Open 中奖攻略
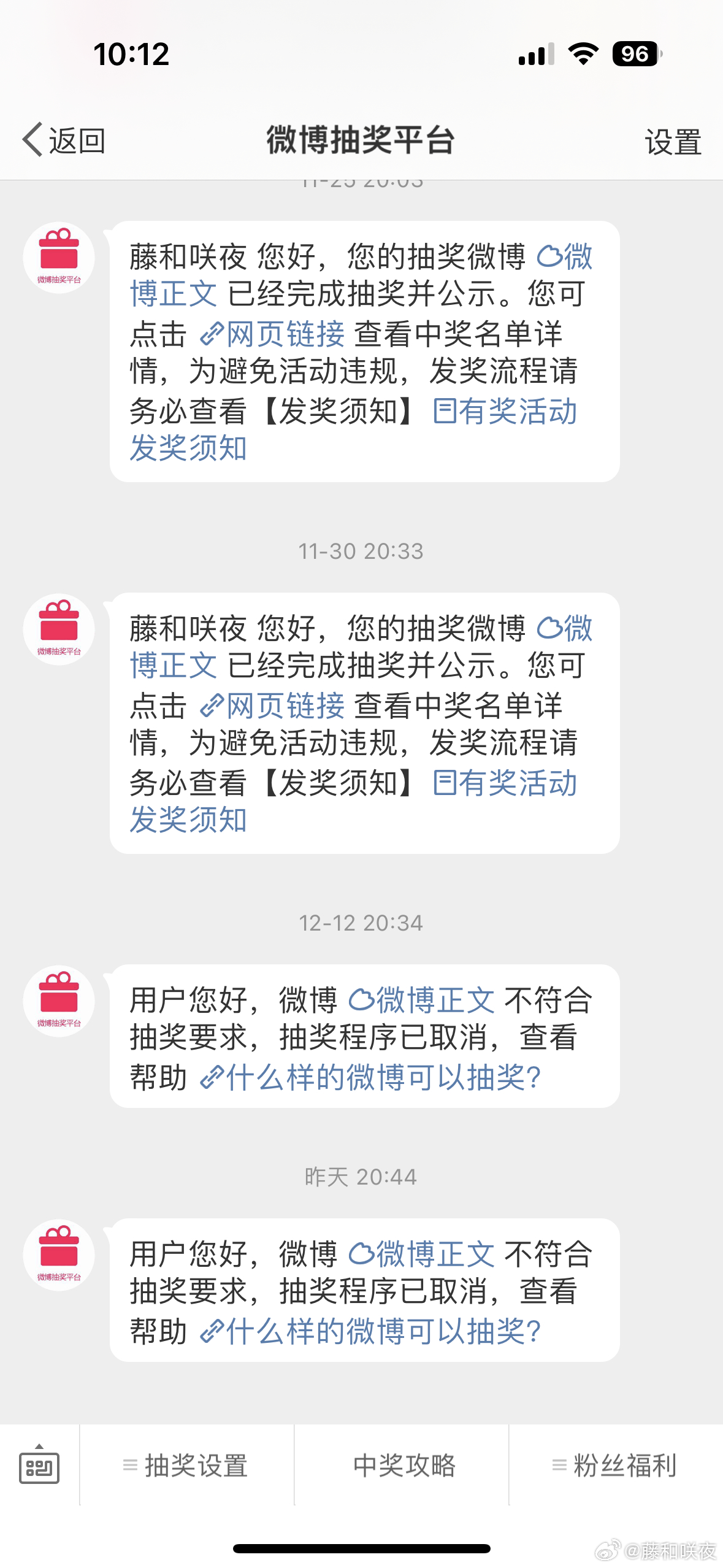723x1568 pixels. [404, 1465]
